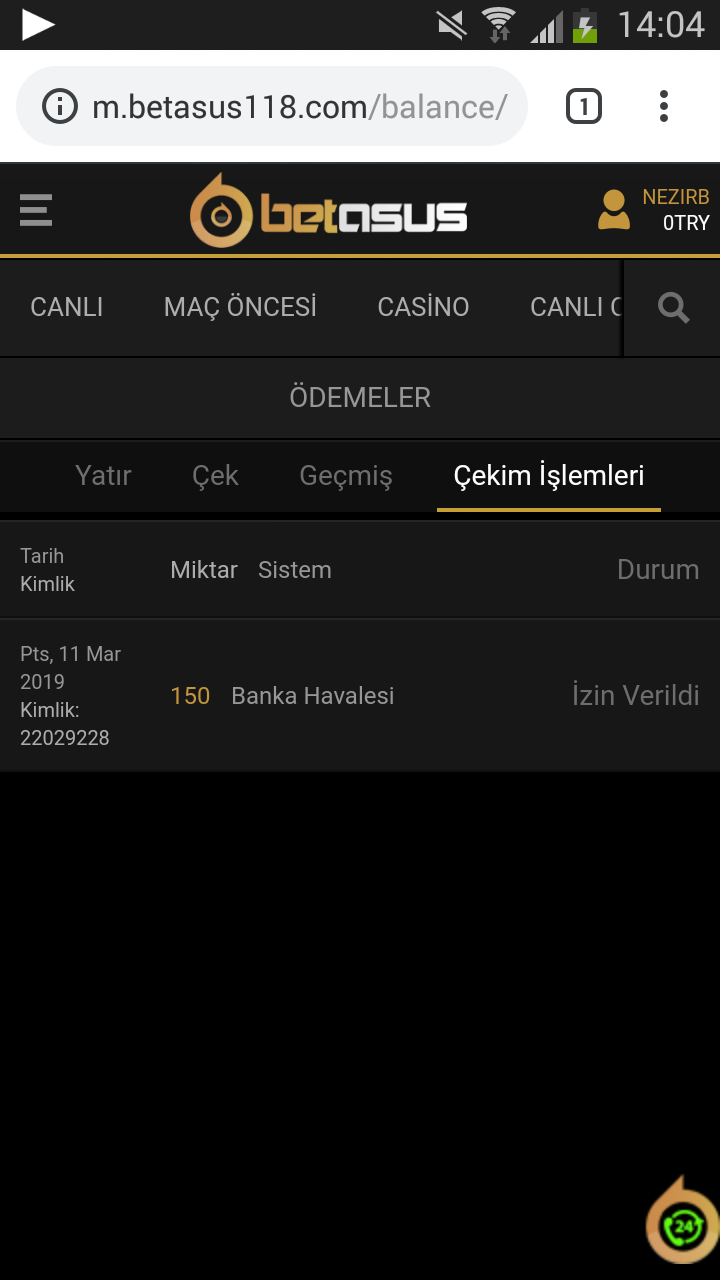Open MAÇ ÖNCESİ betting section
The image size is (720, 1280).
[240, 307]
